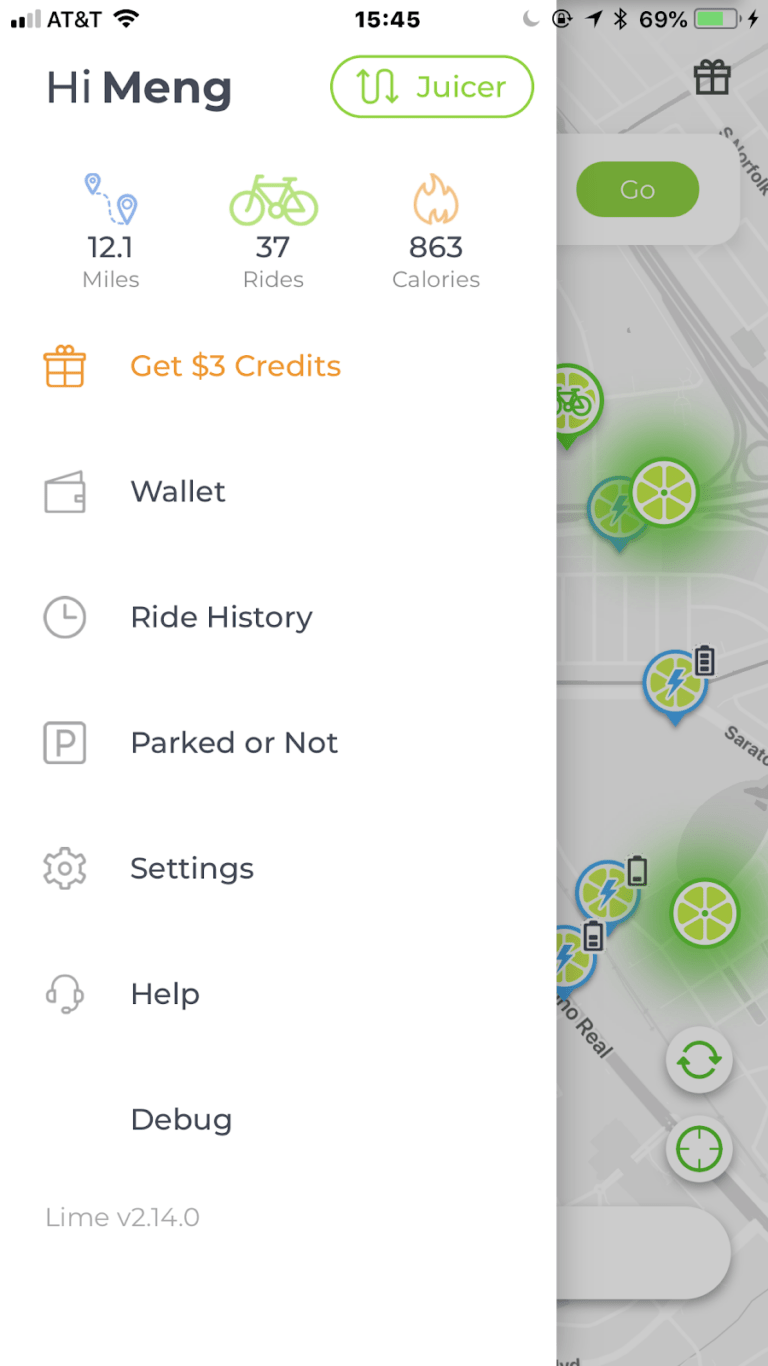Open the Debug menu entry
The height and width of the screenshot is (1366, 768).
(181, 1119)
